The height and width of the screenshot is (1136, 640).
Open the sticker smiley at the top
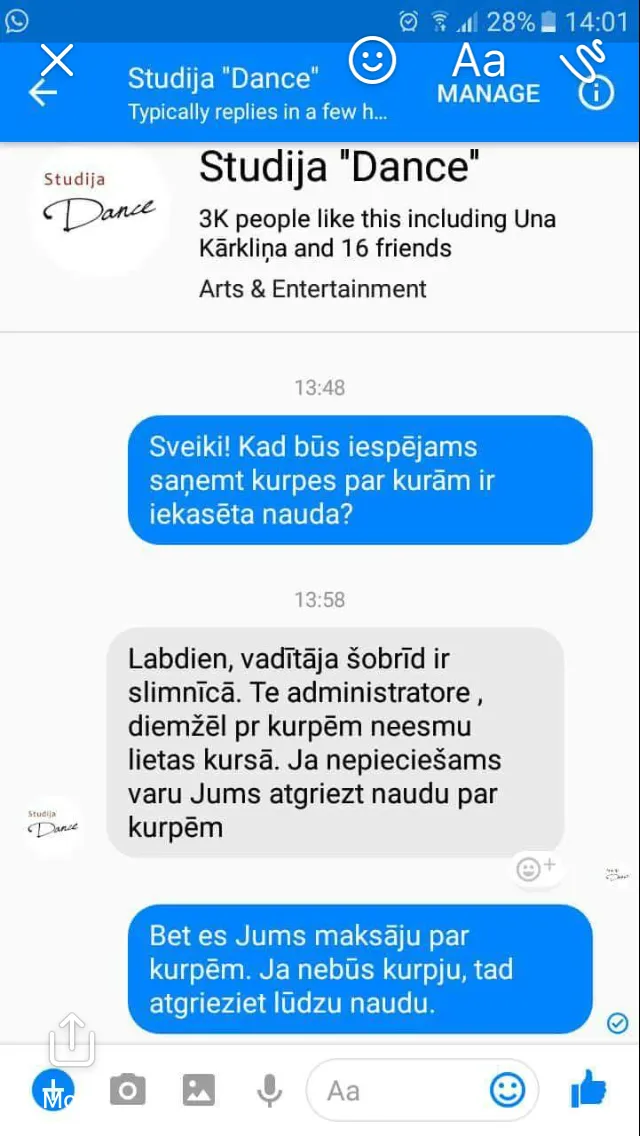[x=373, y=59]
